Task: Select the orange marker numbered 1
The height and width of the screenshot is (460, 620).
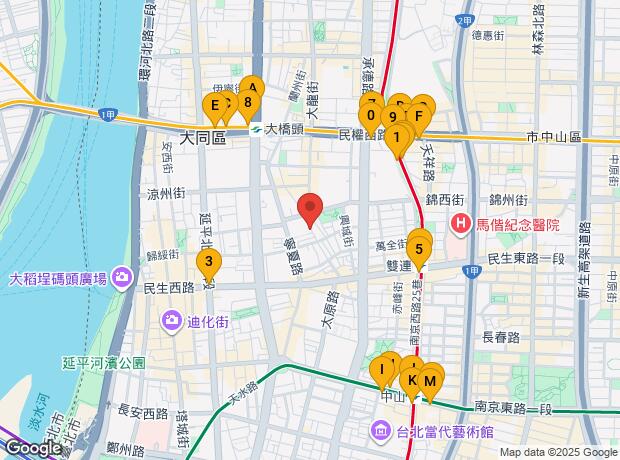Action: pos(398,138)
